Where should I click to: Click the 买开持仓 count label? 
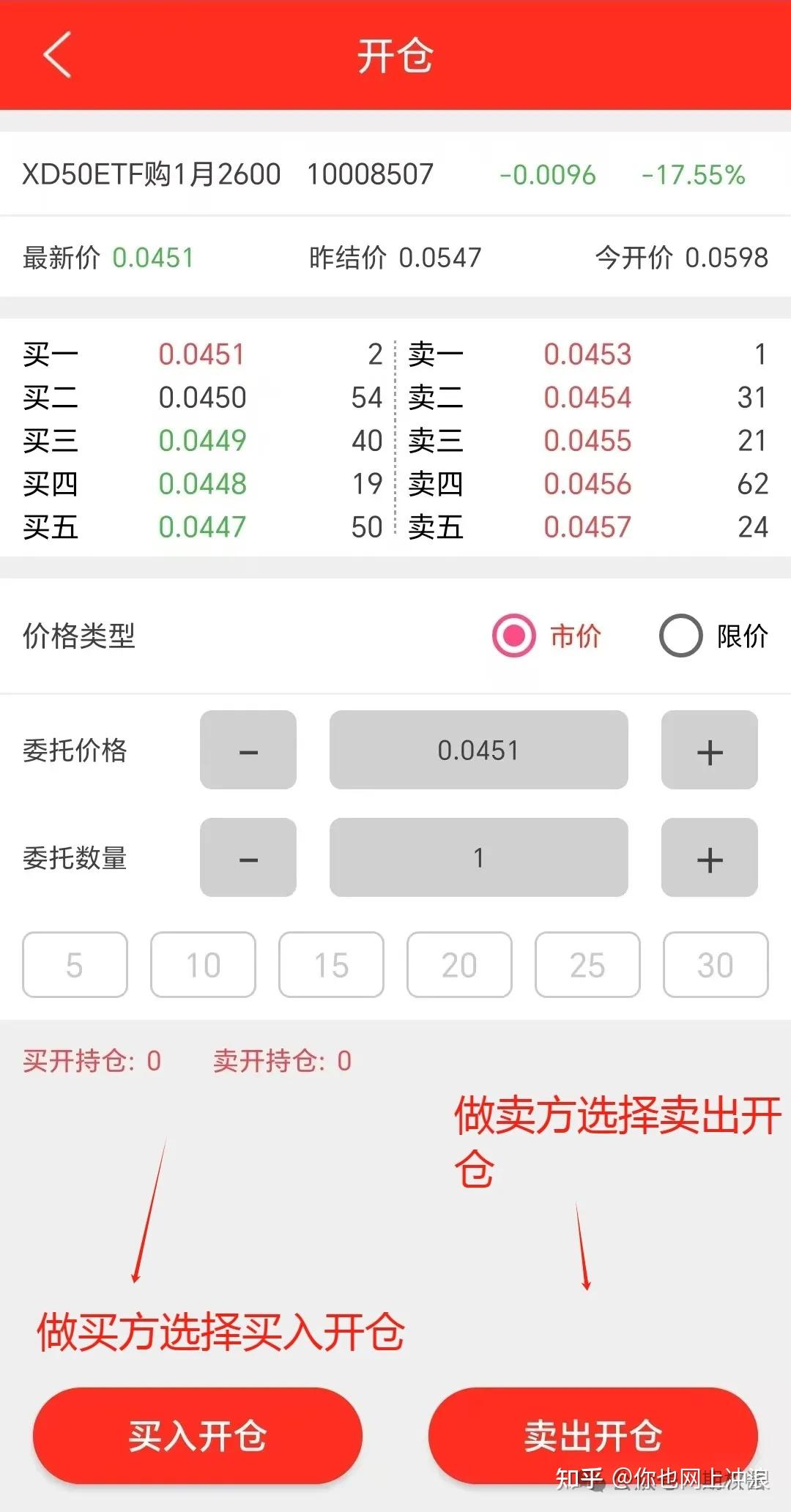click(92, 1059)
